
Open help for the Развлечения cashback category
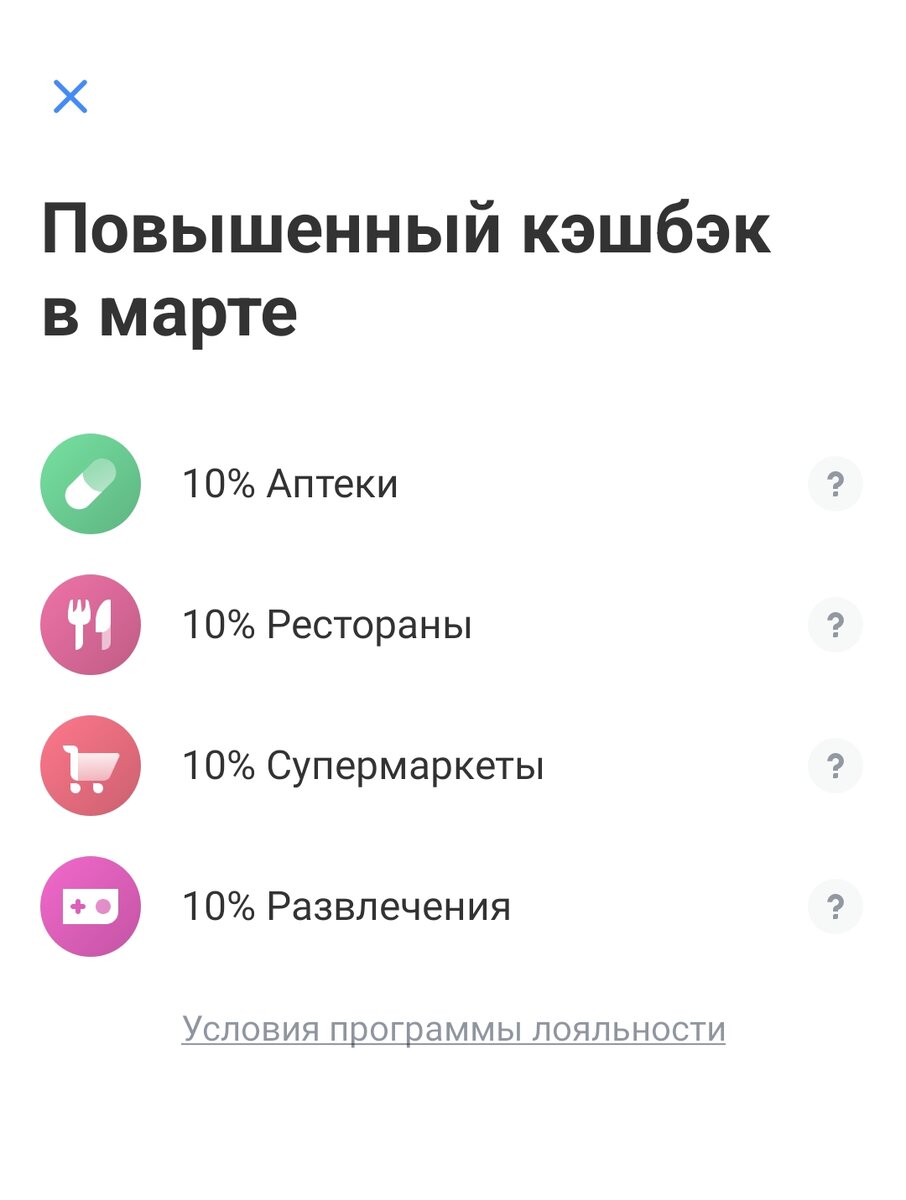[x=836, y=907]
